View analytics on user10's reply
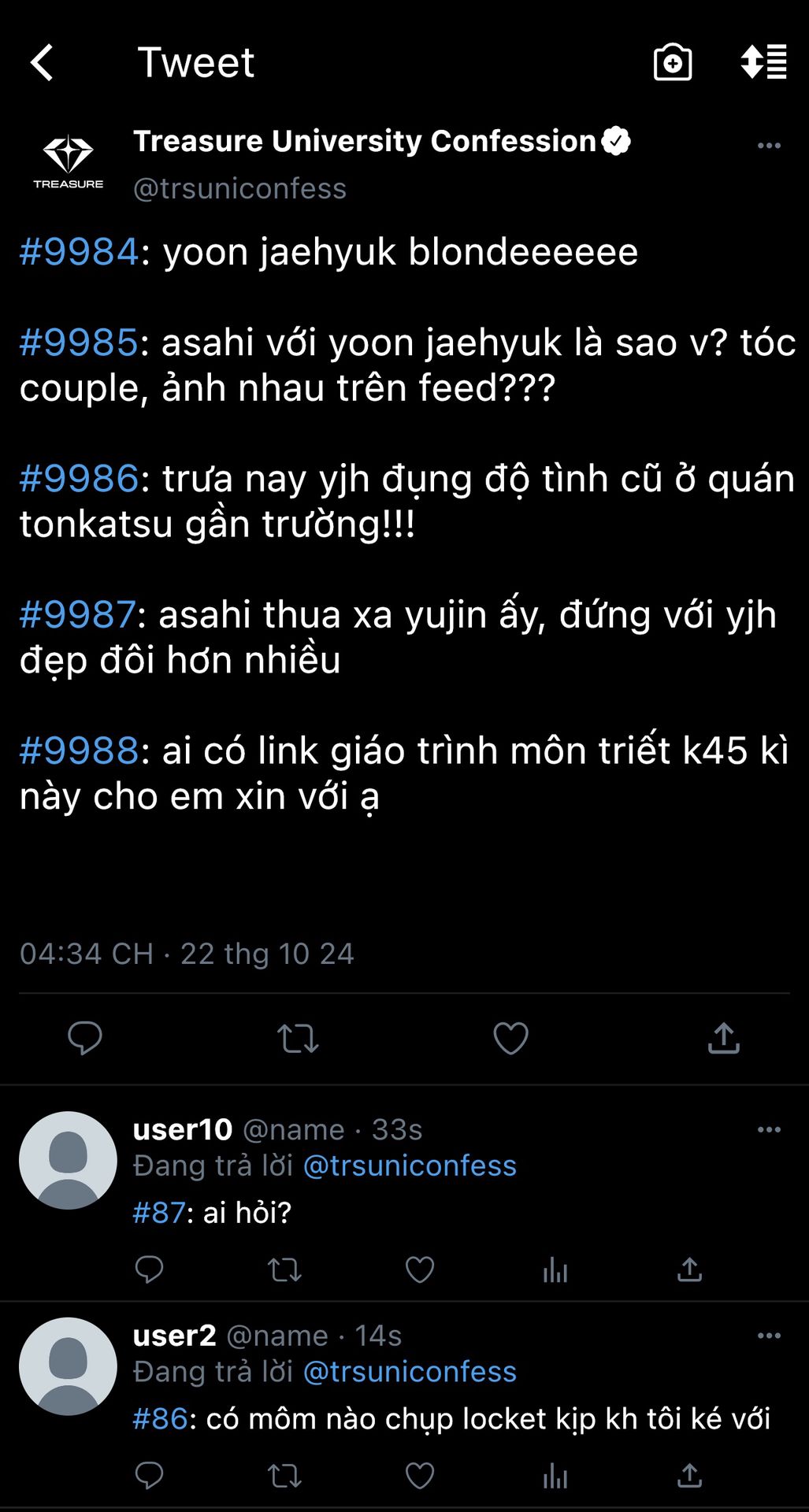809x1512 pixels. [x=555, y=1269]
